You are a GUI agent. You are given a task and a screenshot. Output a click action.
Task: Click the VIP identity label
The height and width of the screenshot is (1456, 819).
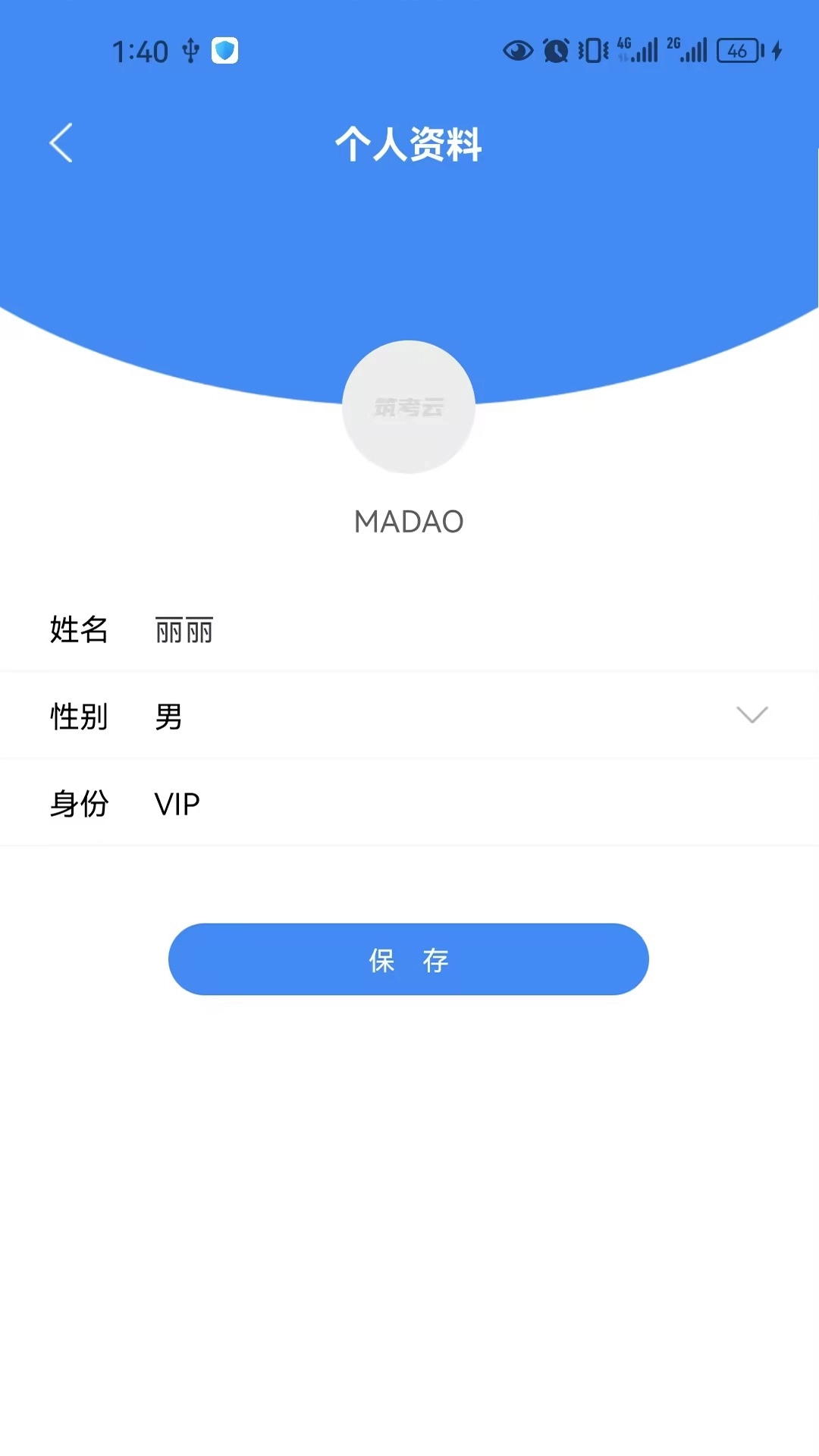(176, 804)
